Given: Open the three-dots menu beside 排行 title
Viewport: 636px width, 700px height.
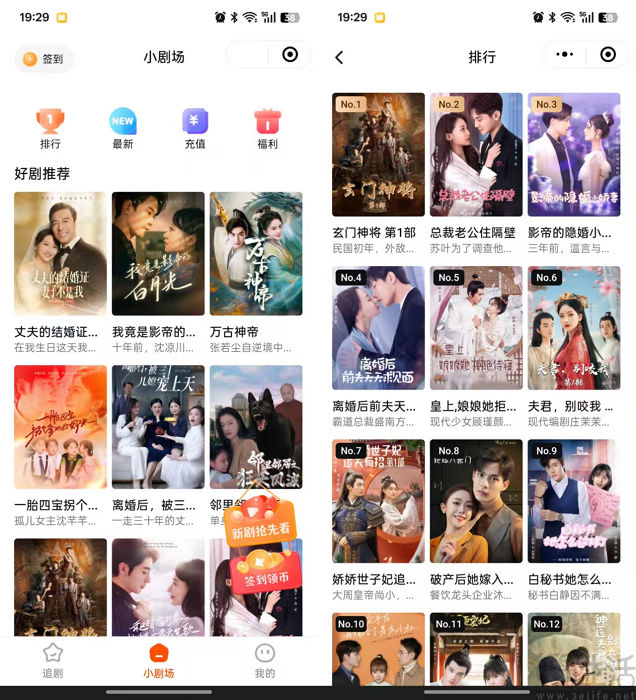Looking at the screenshot, I should pos(565,56).
